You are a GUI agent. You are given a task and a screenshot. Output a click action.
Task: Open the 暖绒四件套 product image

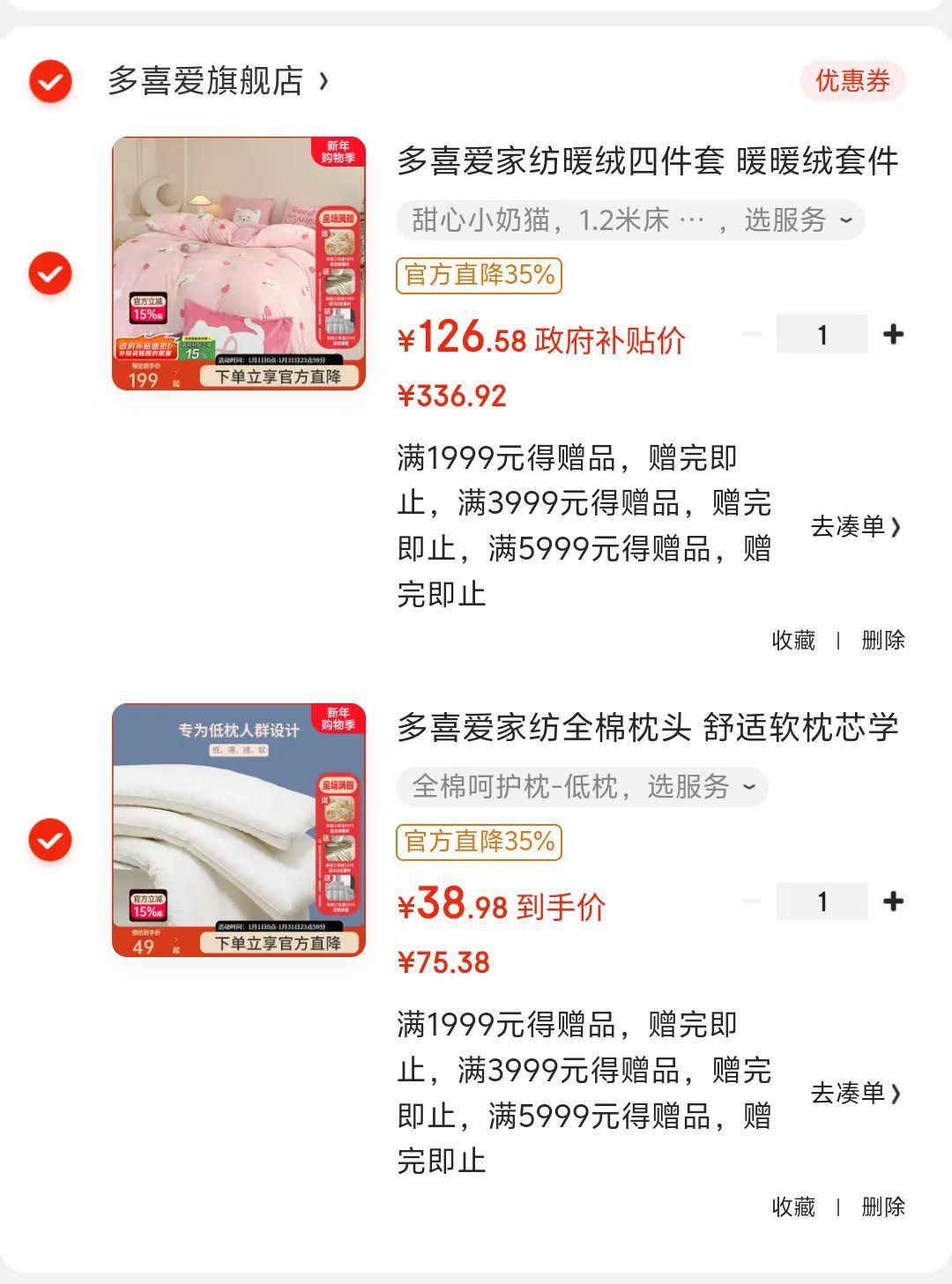click(x=238, y=263)
